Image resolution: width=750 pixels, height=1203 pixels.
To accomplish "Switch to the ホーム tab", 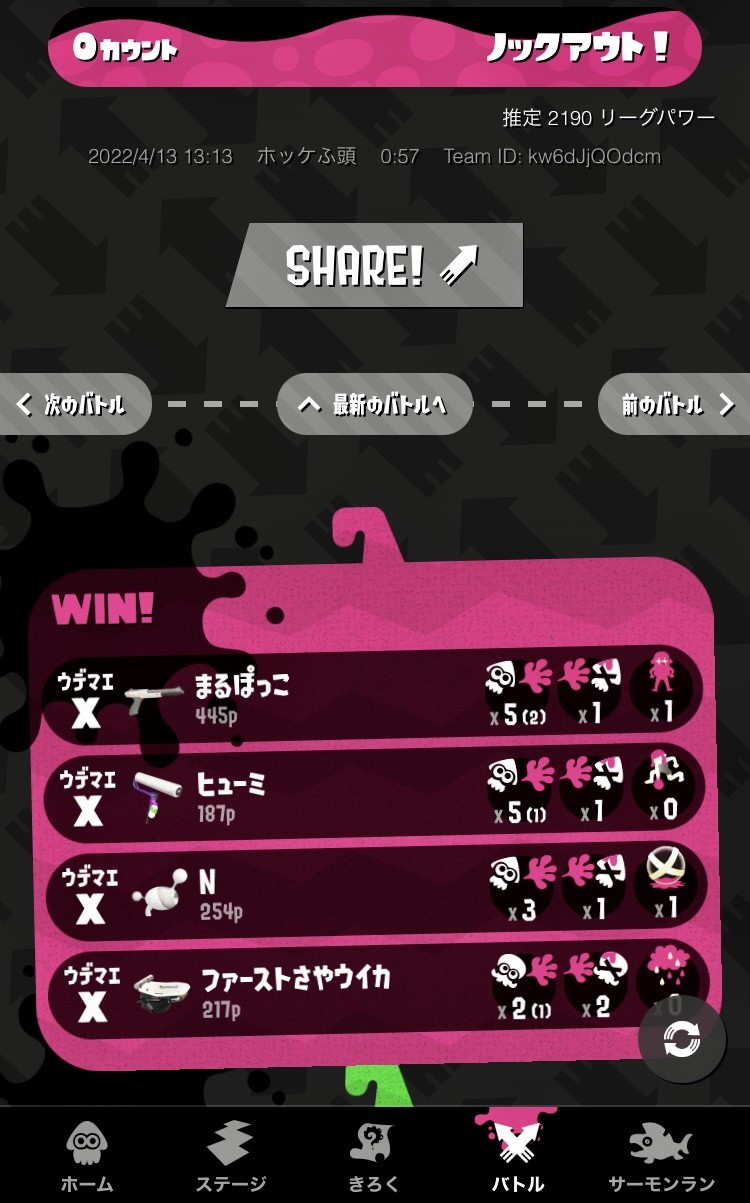I will tap(87, 1157).
